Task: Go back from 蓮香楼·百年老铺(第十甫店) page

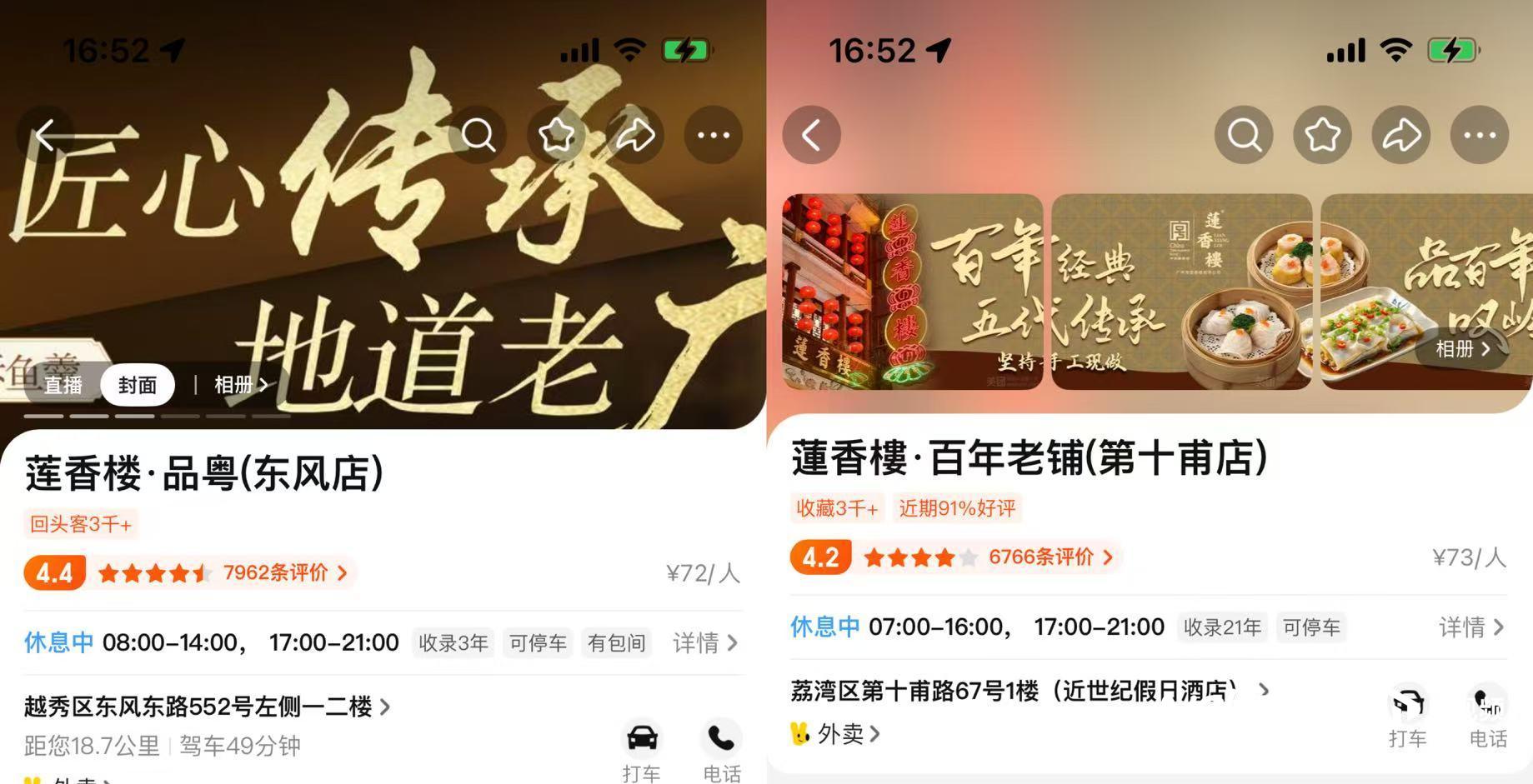Action: 811,135
